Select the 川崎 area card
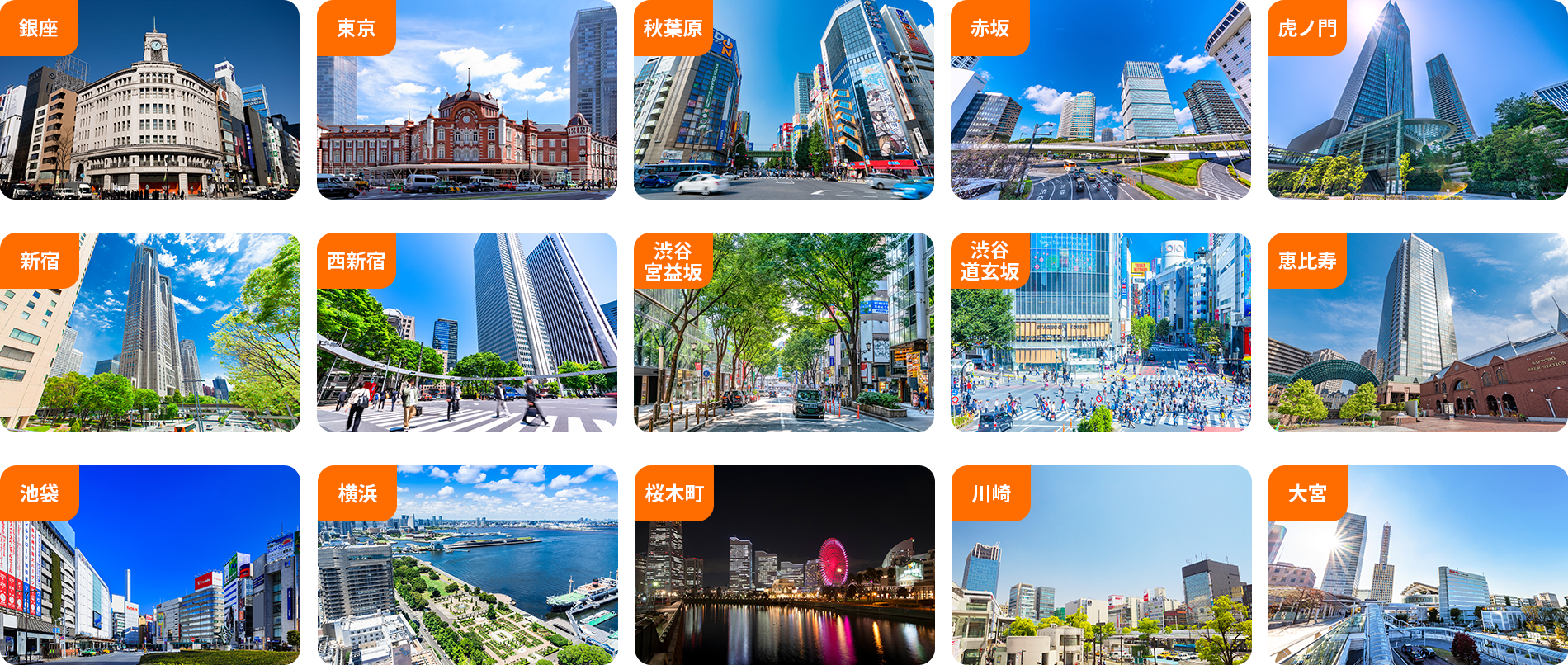The height and width of the screenshot is (665, 1568). coord(1100,565)
